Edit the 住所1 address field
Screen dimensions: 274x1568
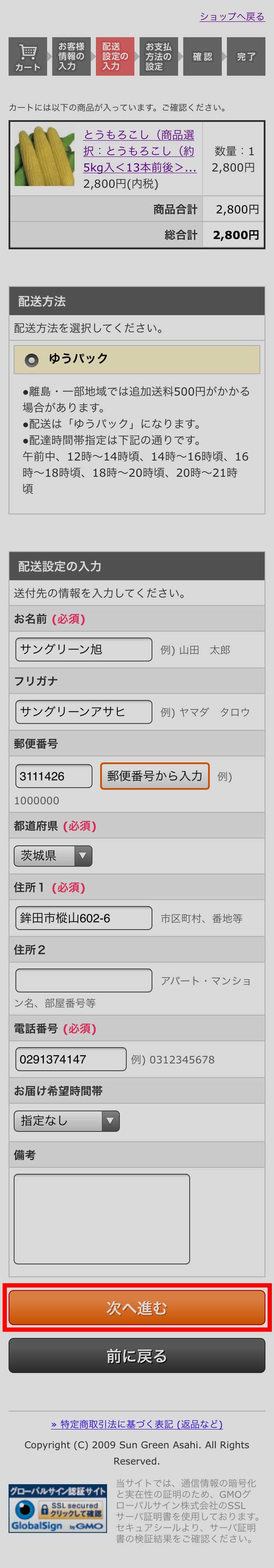click(x=83, y=918)
